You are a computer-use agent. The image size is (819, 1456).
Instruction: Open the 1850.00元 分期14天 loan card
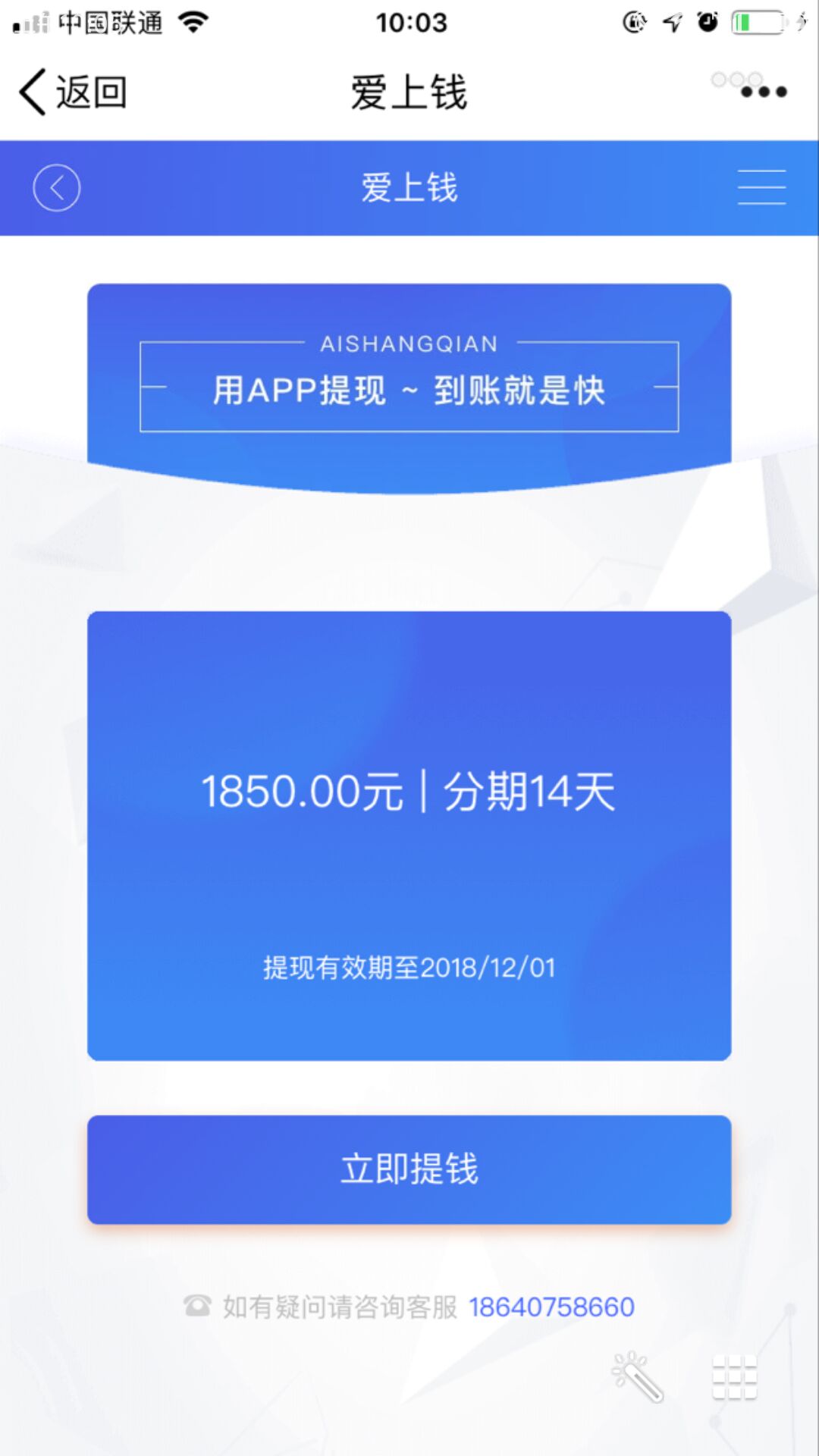point(409,836)
